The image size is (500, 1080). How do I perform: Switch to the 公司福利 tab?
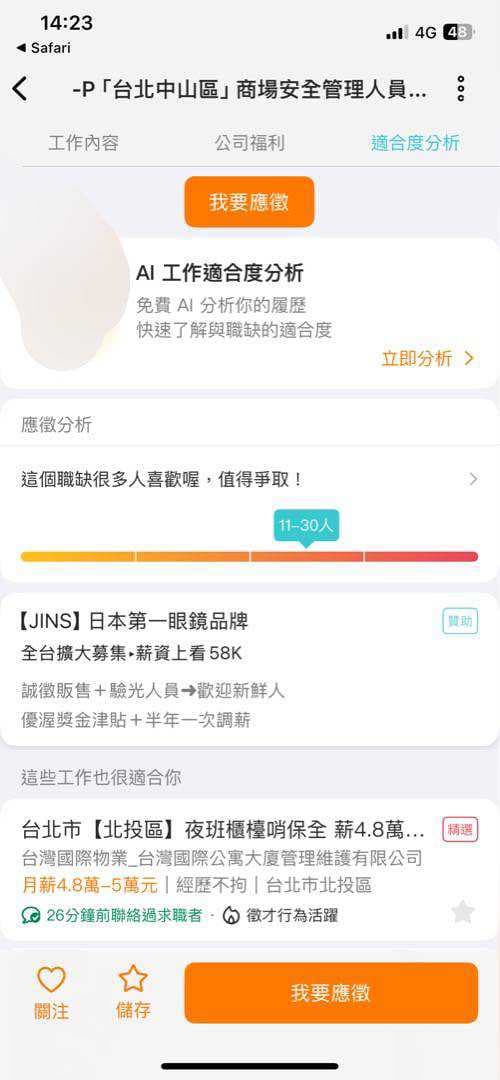click(x=249, y=143)
